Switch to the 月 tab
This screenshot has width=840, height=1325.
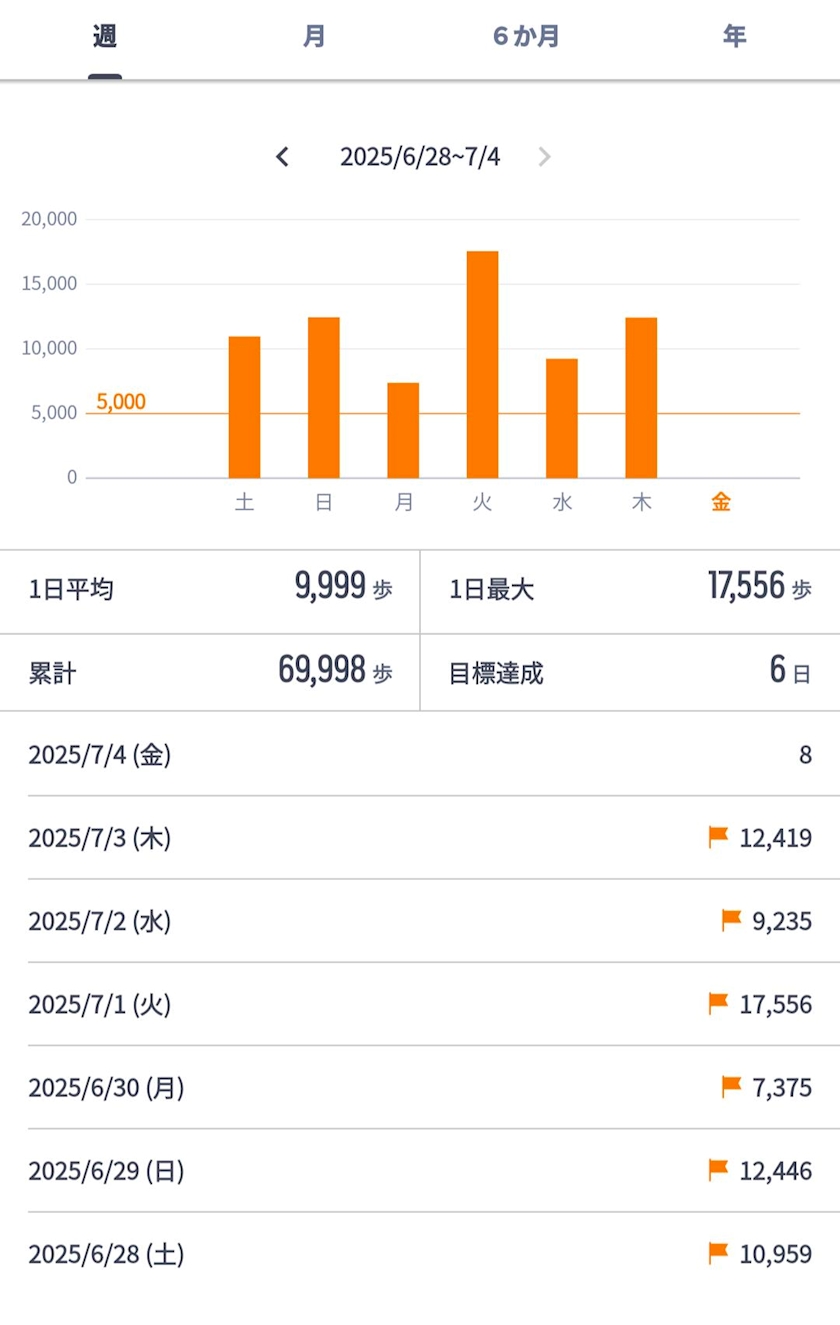(314, 37)
